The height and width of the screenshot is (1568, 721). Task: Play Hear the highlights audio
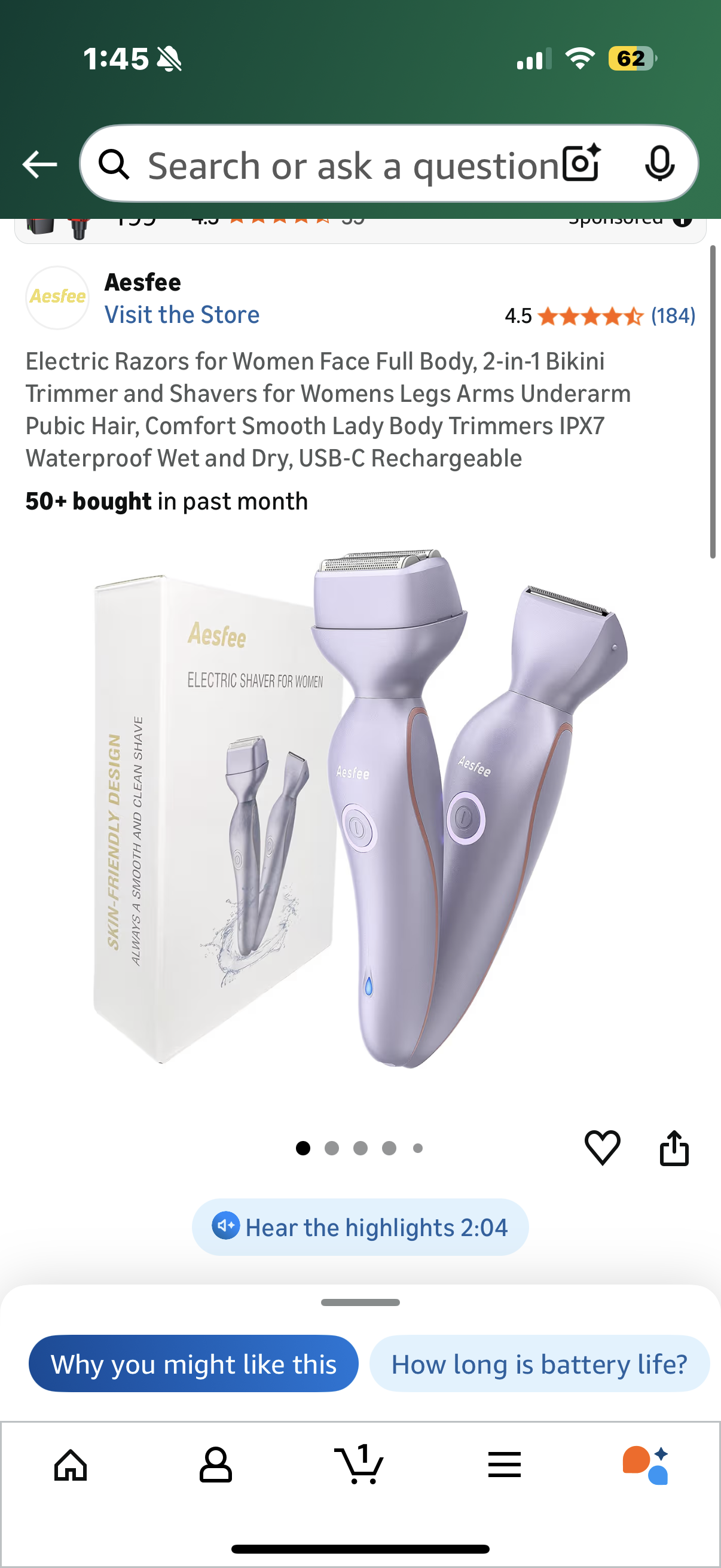click(x=360, y=1227)
